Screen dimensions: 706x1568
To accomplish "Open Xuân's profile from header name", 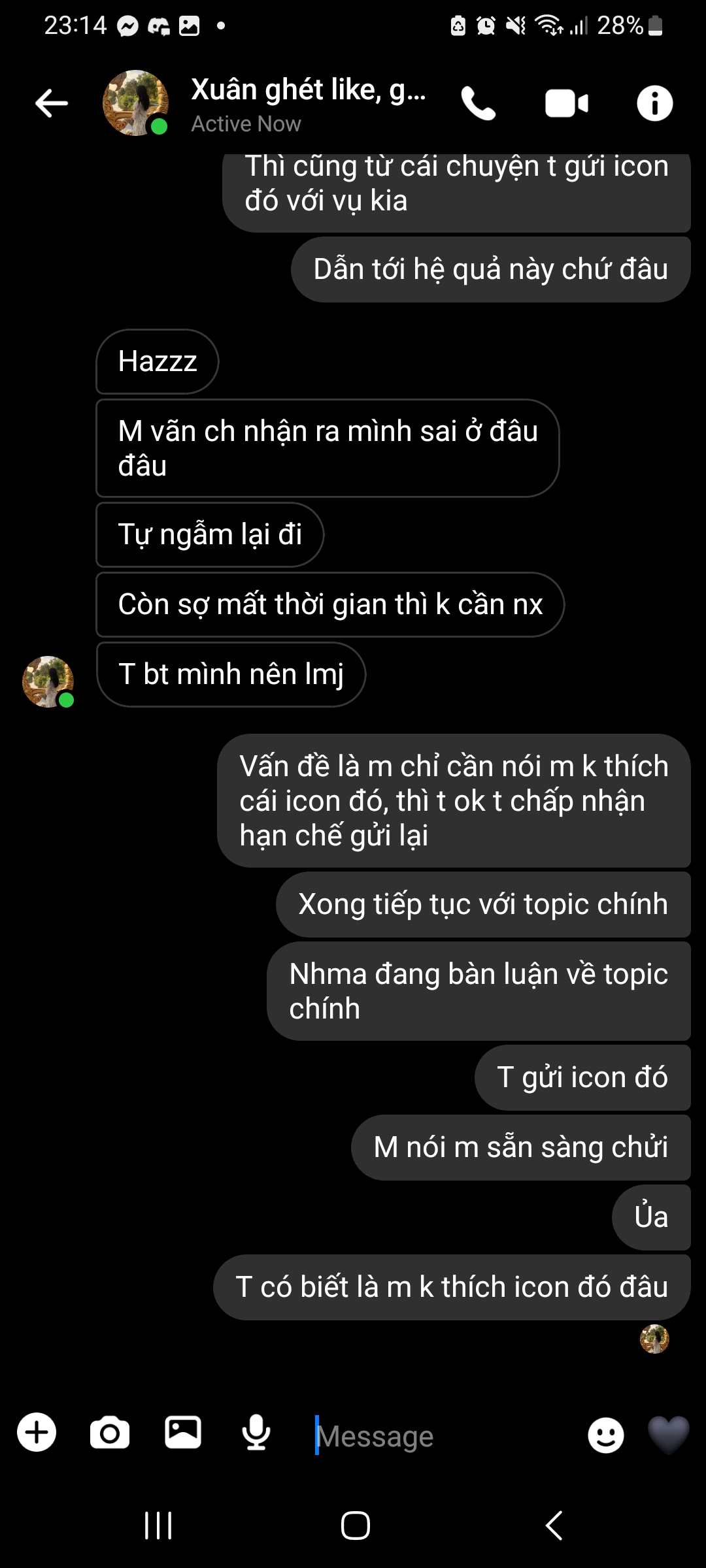I will tap(307, 90).
